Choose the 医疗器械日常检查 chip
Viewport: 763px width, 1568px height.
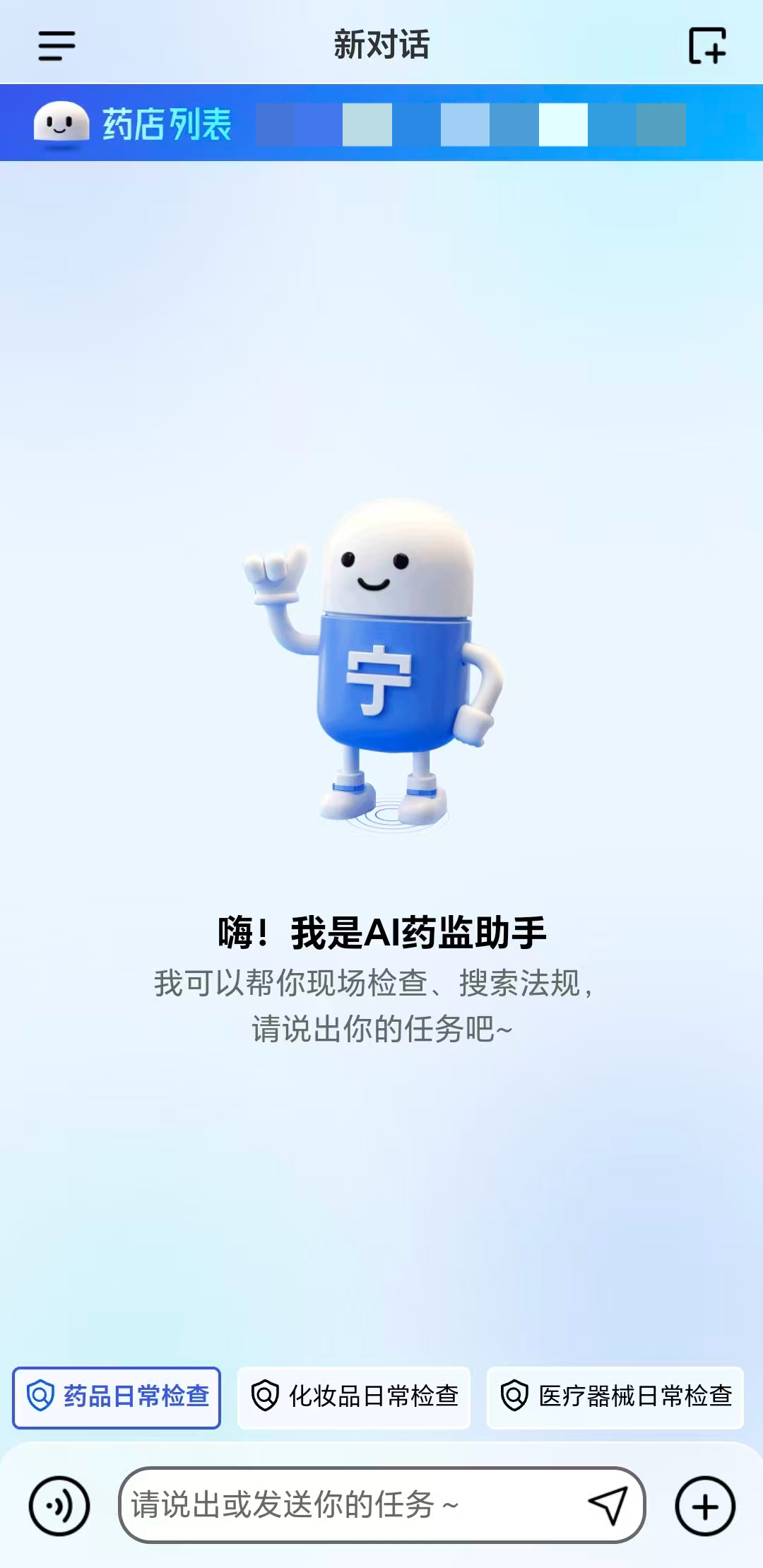(x=615, y=1396)
